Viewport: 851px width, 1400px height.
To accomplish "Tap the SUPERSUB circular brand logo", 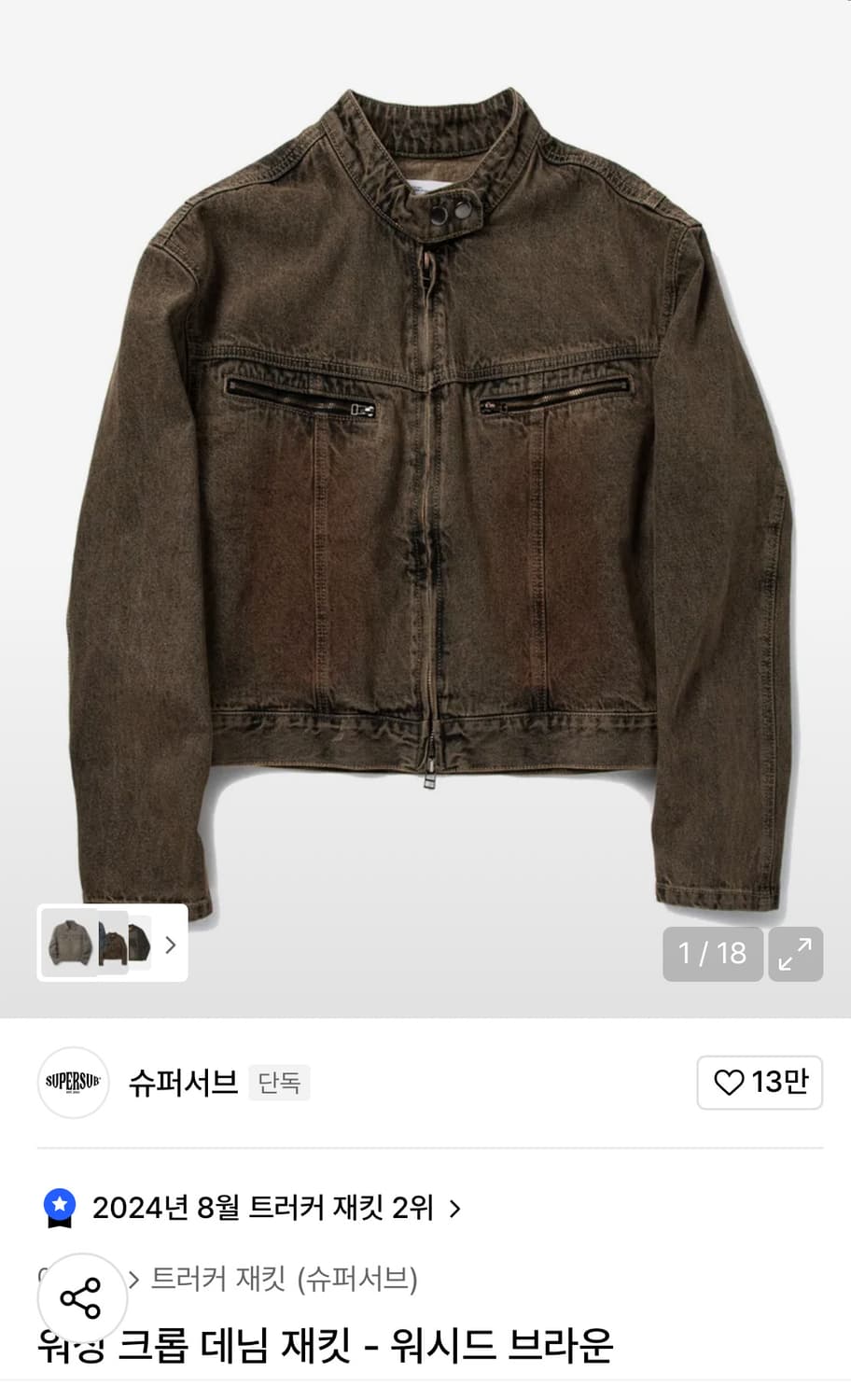I will [x=72, y=1083].
